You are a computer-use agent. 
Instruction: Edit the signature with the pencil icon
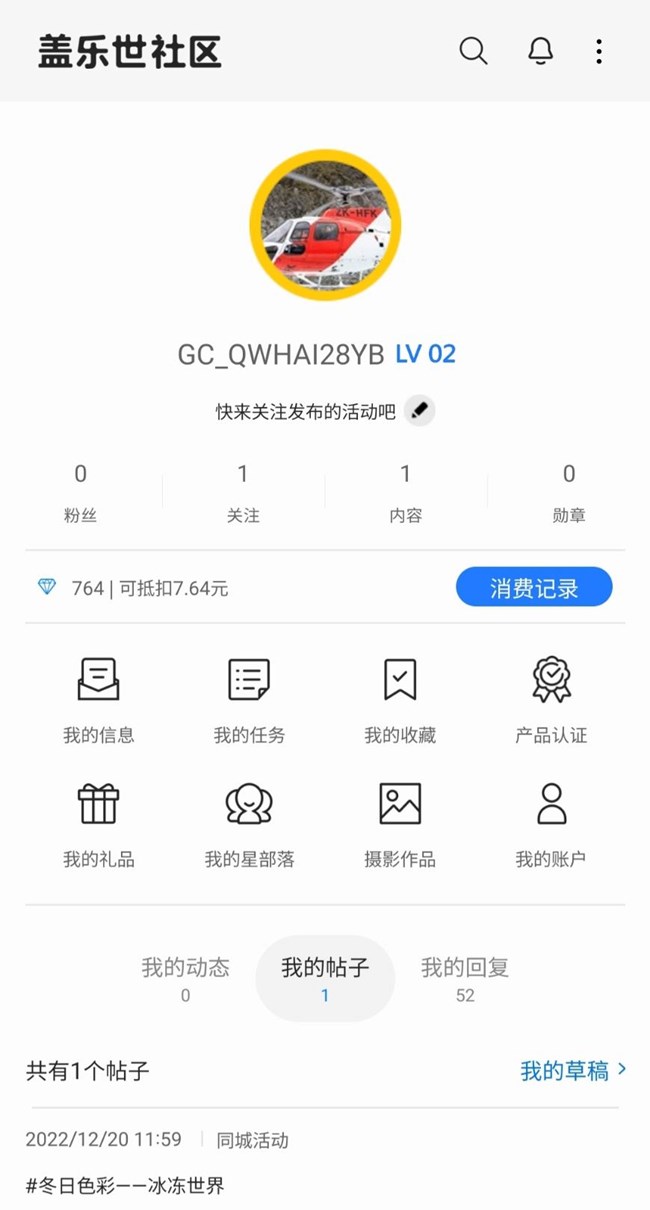(x=420, y=411)
